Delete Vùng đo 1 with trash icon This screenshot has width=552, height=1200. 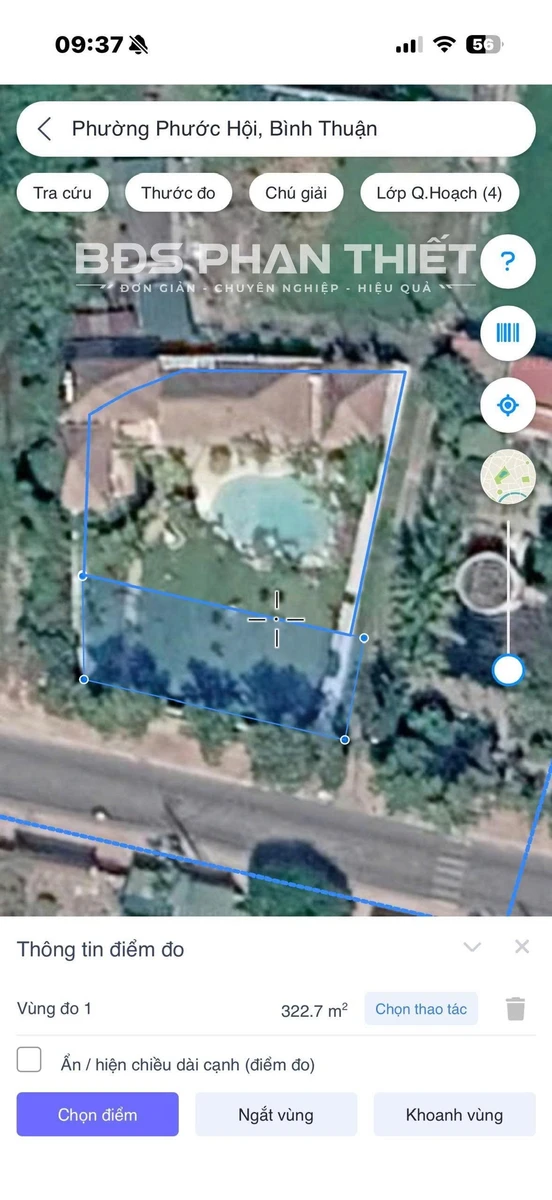pos(515,1009)
